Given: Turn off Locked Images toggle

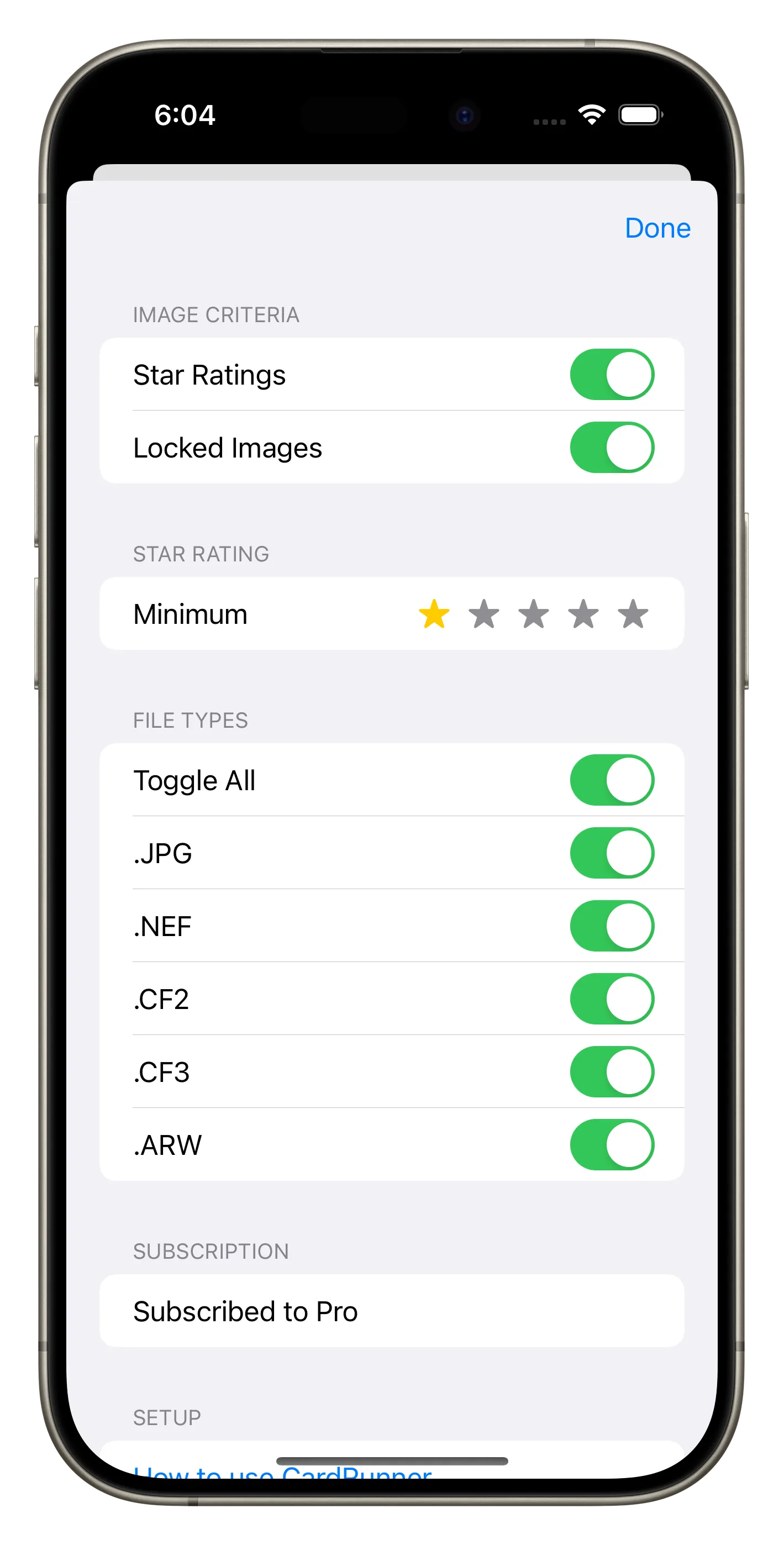Looking at the screenshot, I should pyautogui.click(x=611, y=448).
